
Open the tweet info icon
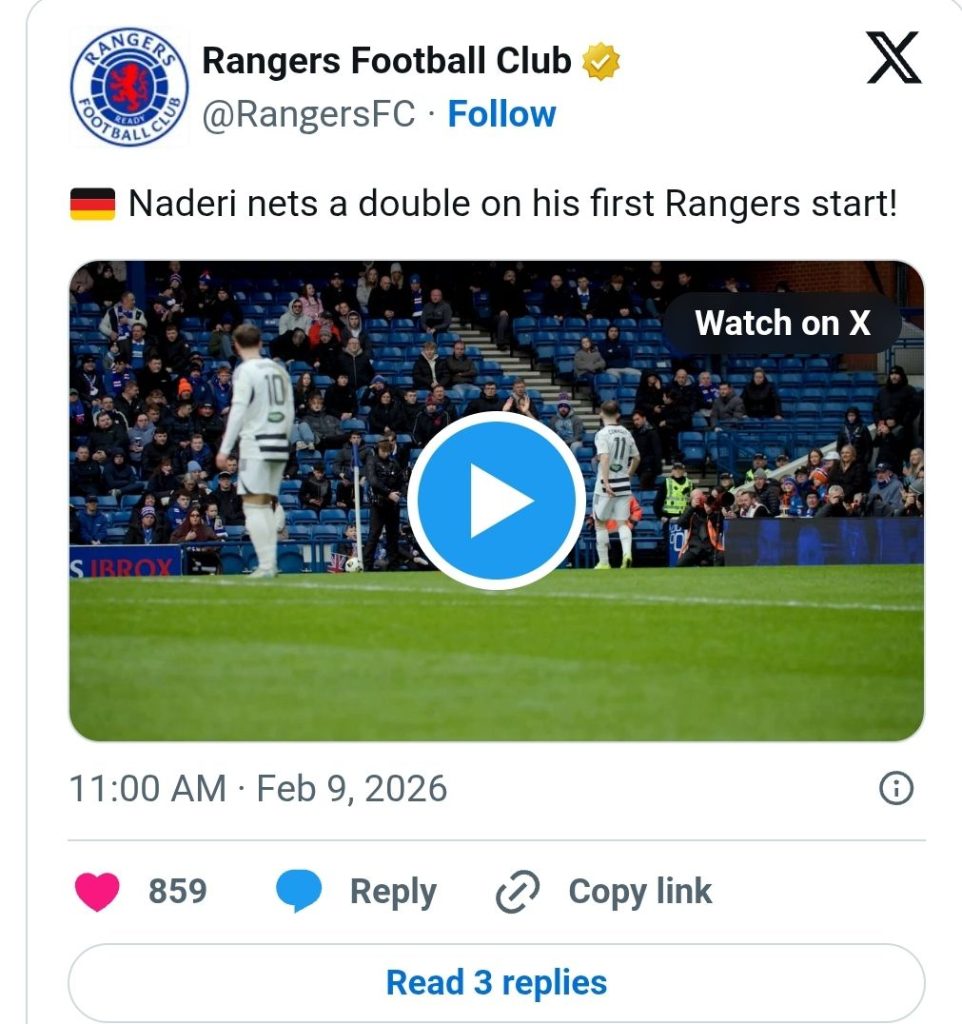click(x=895, y=789)
